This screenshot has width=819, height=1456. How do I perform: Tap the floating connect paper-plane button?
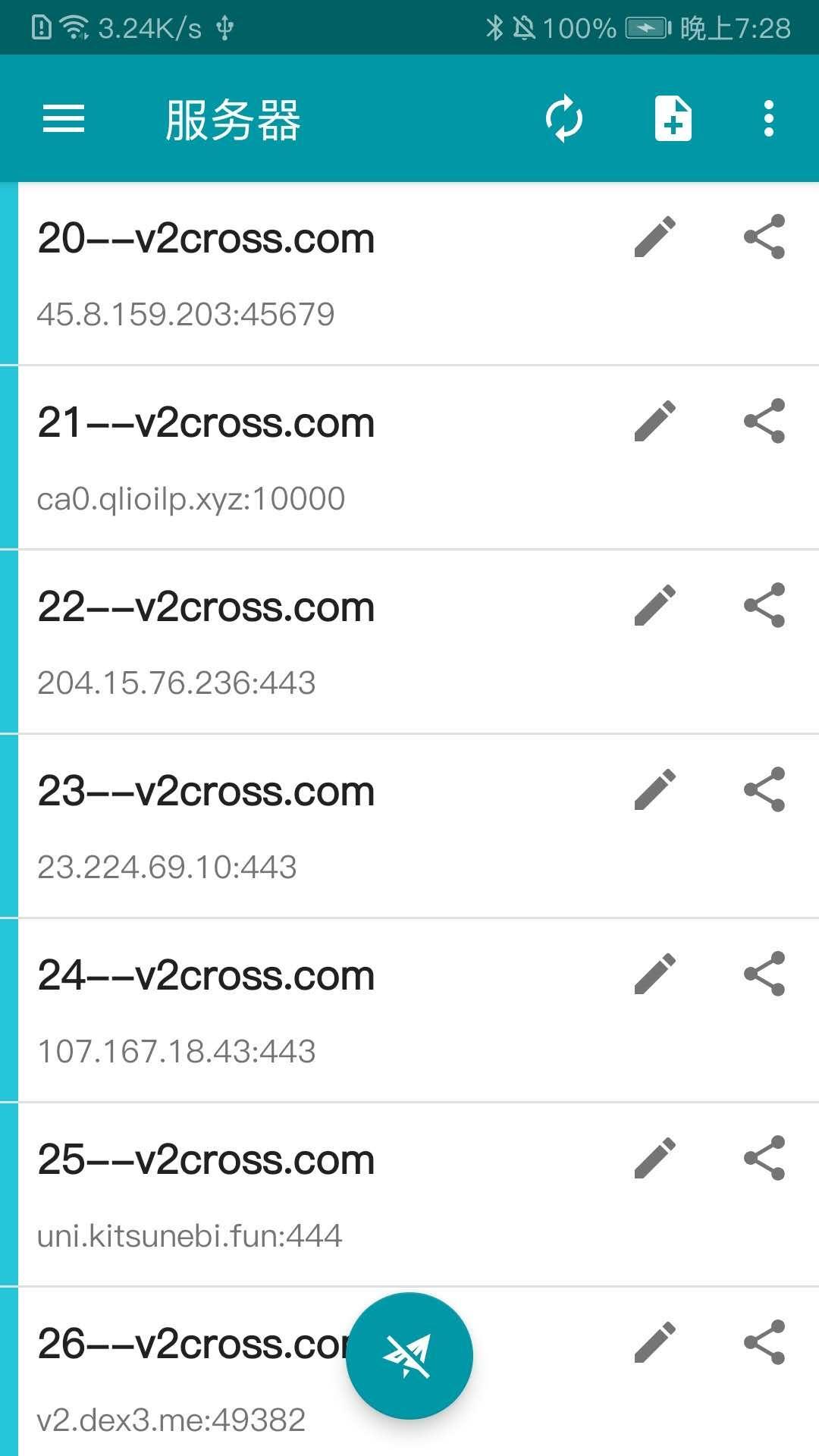coord(409,1356)
